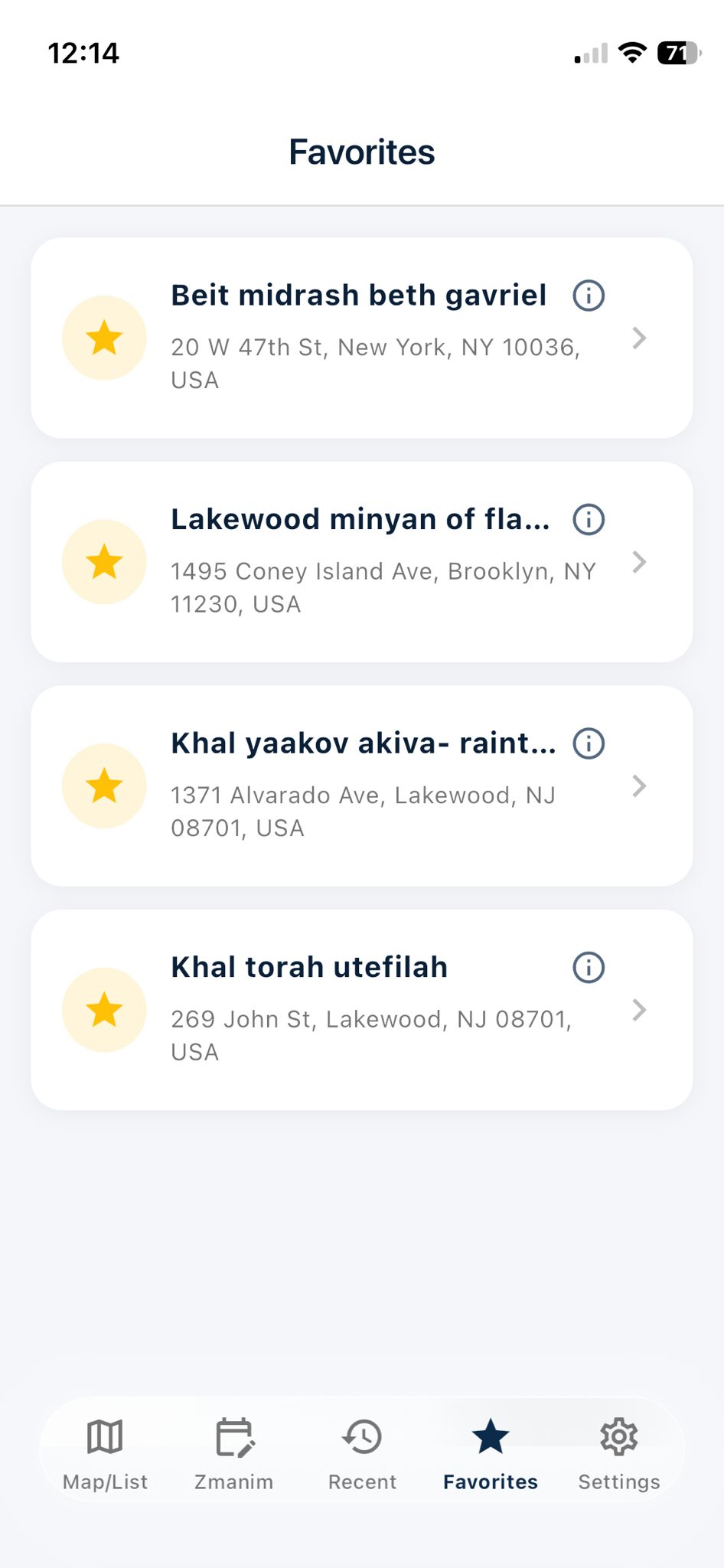724x1568 pixels.
Task: Tap info icon next to Khal yaakov akiva
Action: (x=589, y=743)
